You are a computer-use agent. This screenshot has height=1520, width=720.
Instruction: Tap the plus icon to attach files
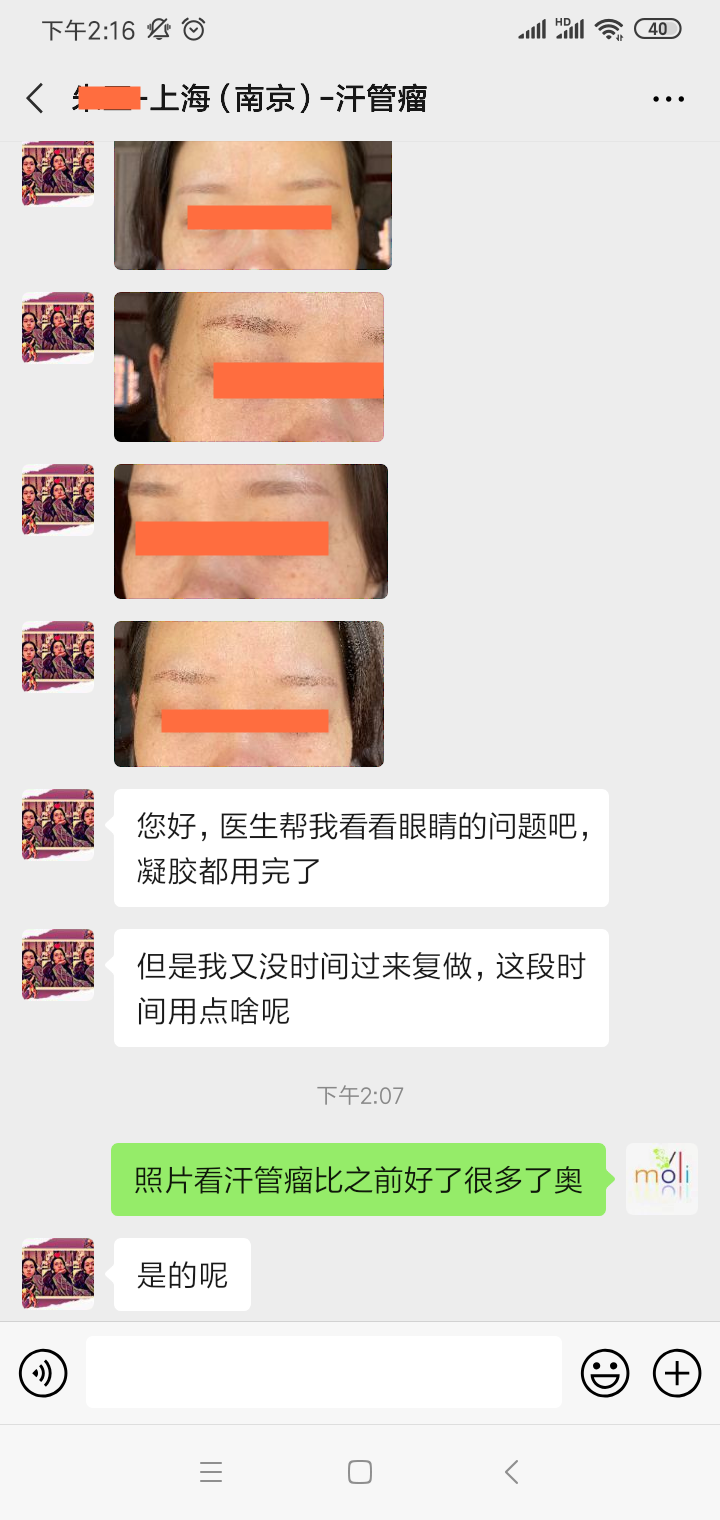coord(676,1371)
